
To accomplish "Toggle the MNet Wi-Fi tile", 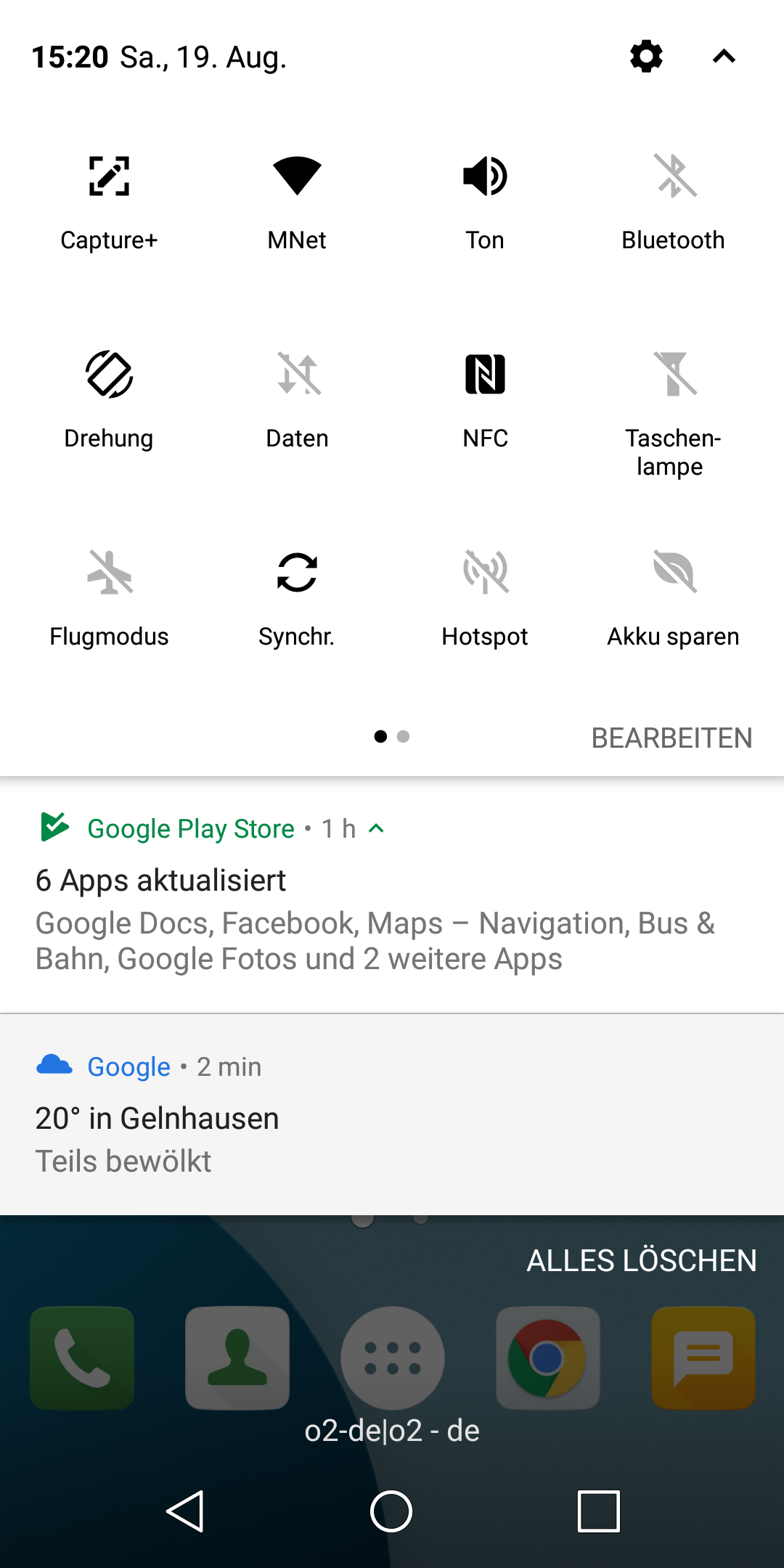I will (x=297, y=176).
